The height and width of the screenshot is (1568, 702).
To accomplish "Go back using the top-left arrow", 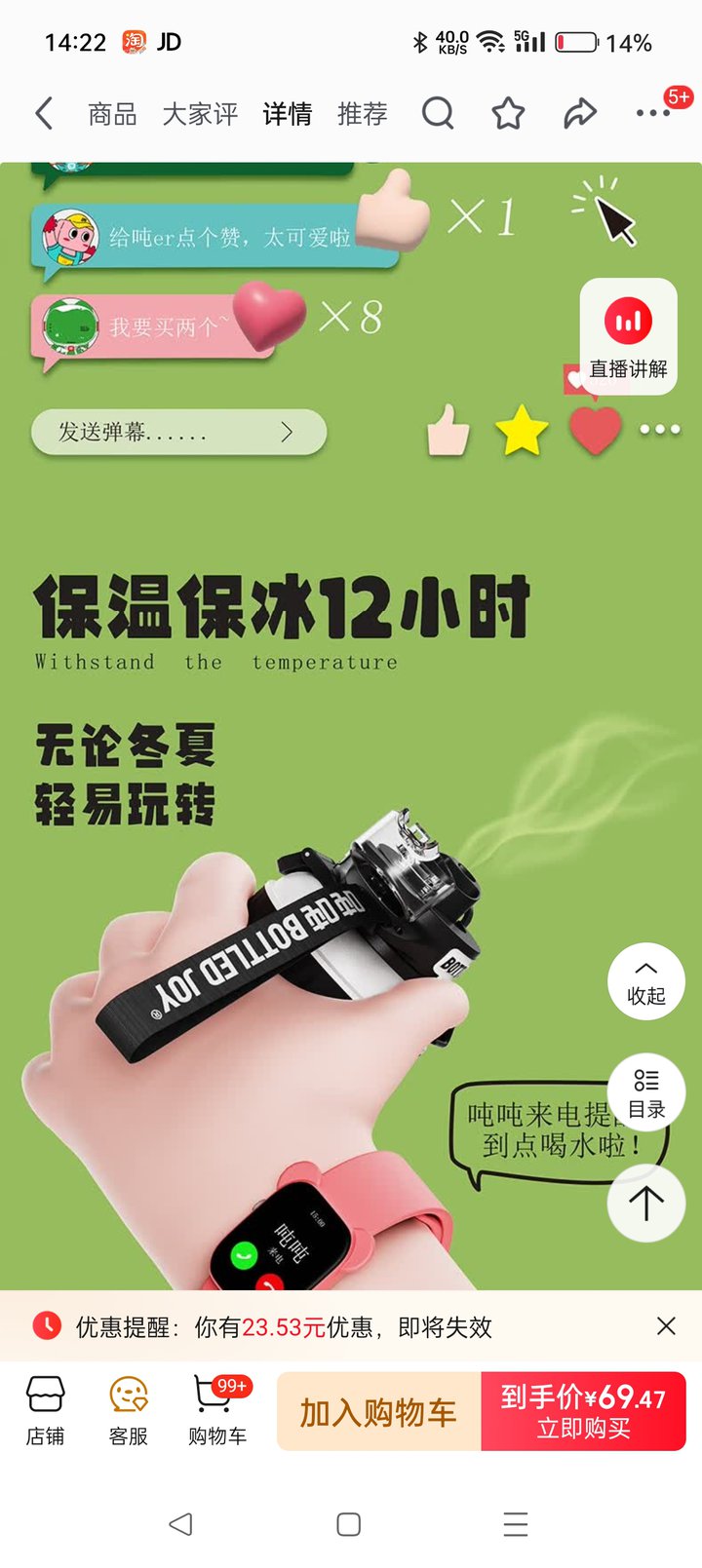I will pyautogui.click(x=44, y=114).
